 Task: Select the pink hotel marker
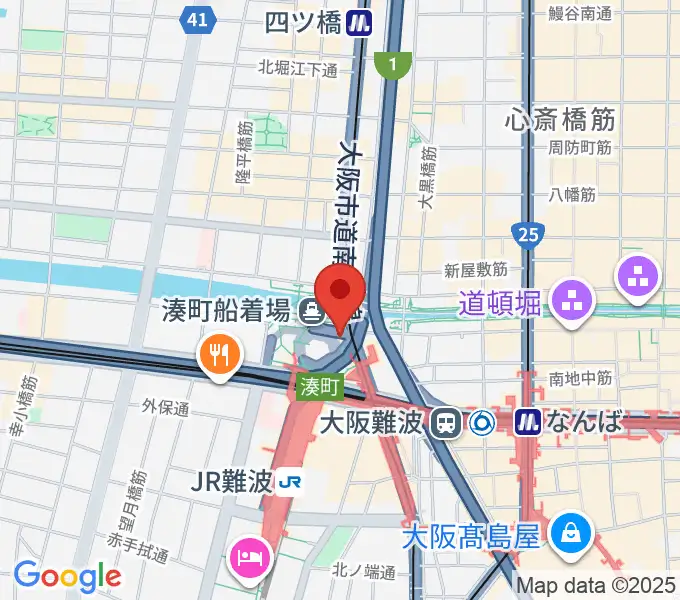[248, 553]
